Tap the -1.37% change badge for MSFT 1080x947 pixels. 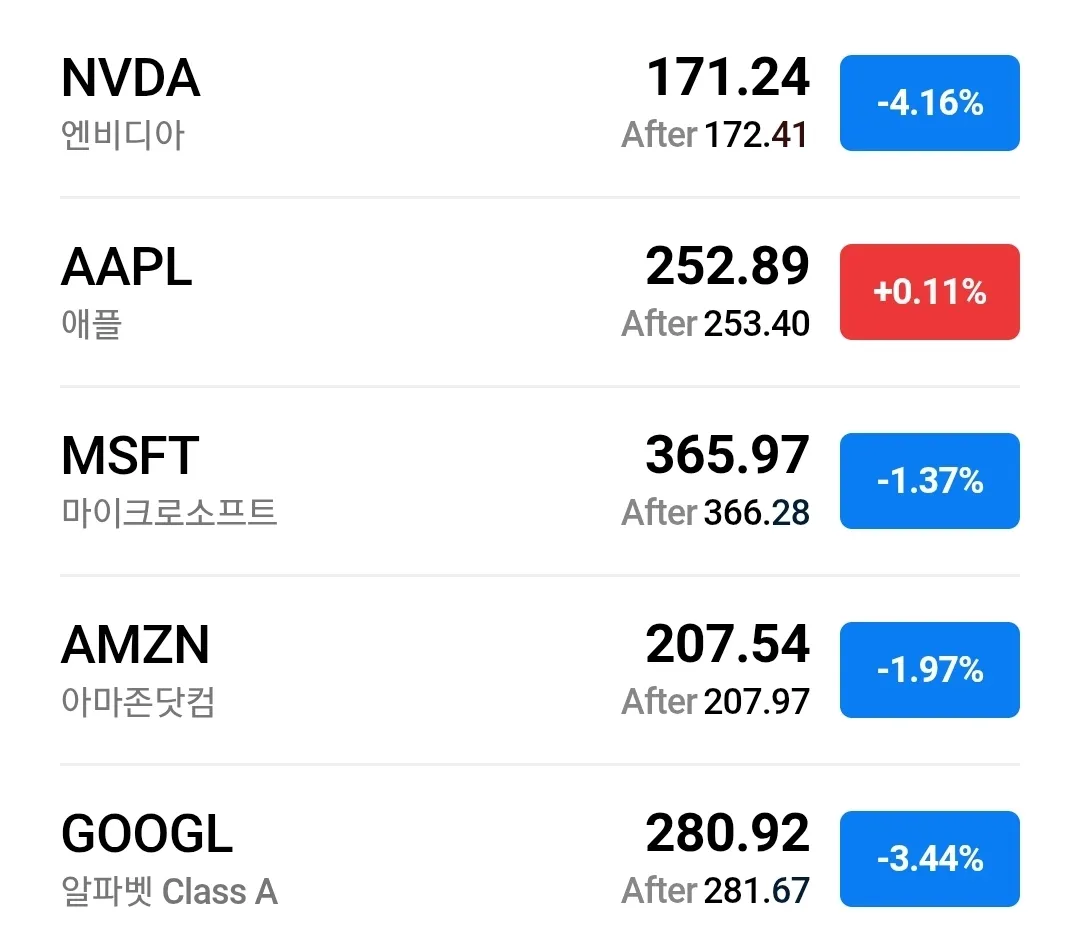tap(929, 481)
